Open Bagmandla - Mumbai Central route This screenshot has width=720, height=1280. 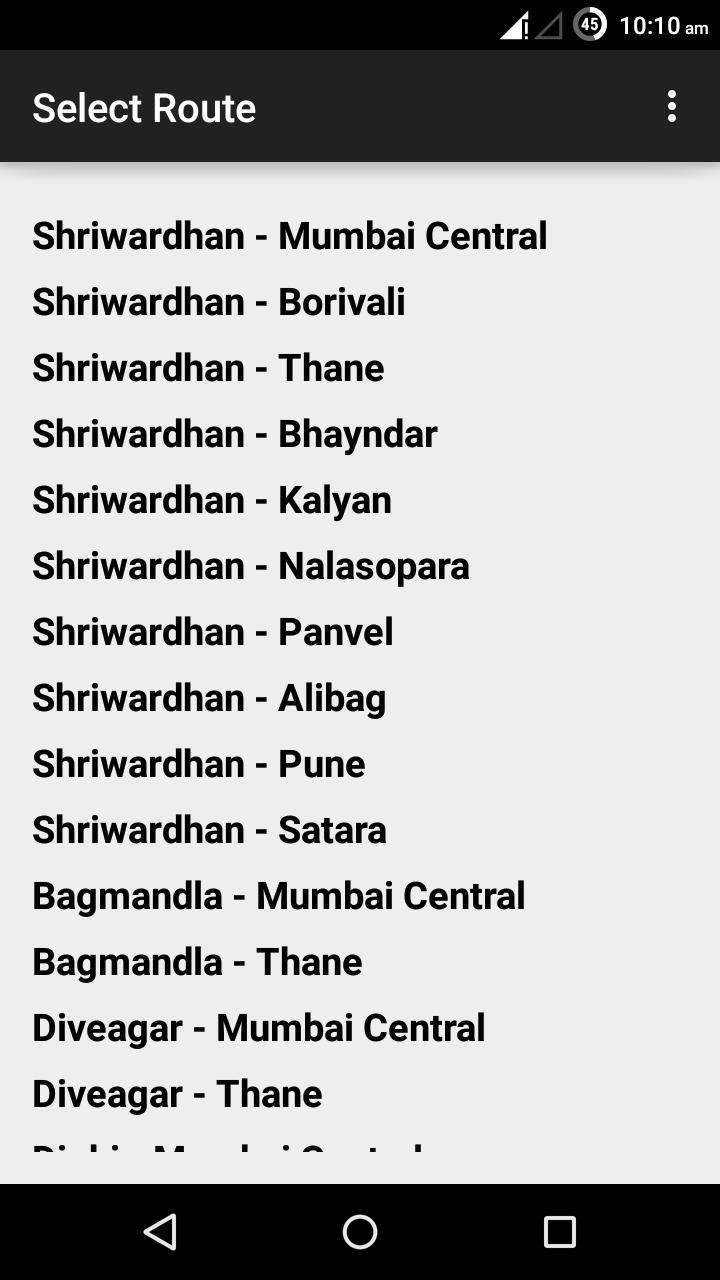pos(279,896)
